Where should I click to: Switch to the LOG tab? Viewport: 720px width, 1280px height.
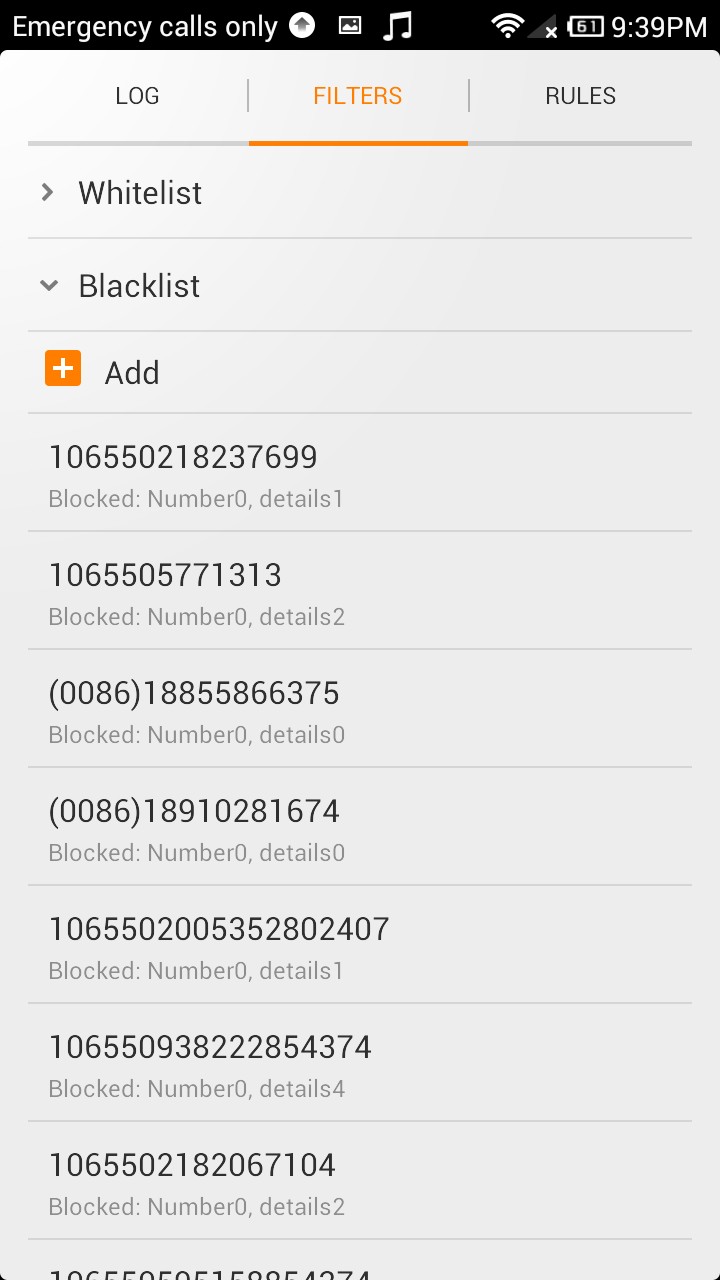137,96
